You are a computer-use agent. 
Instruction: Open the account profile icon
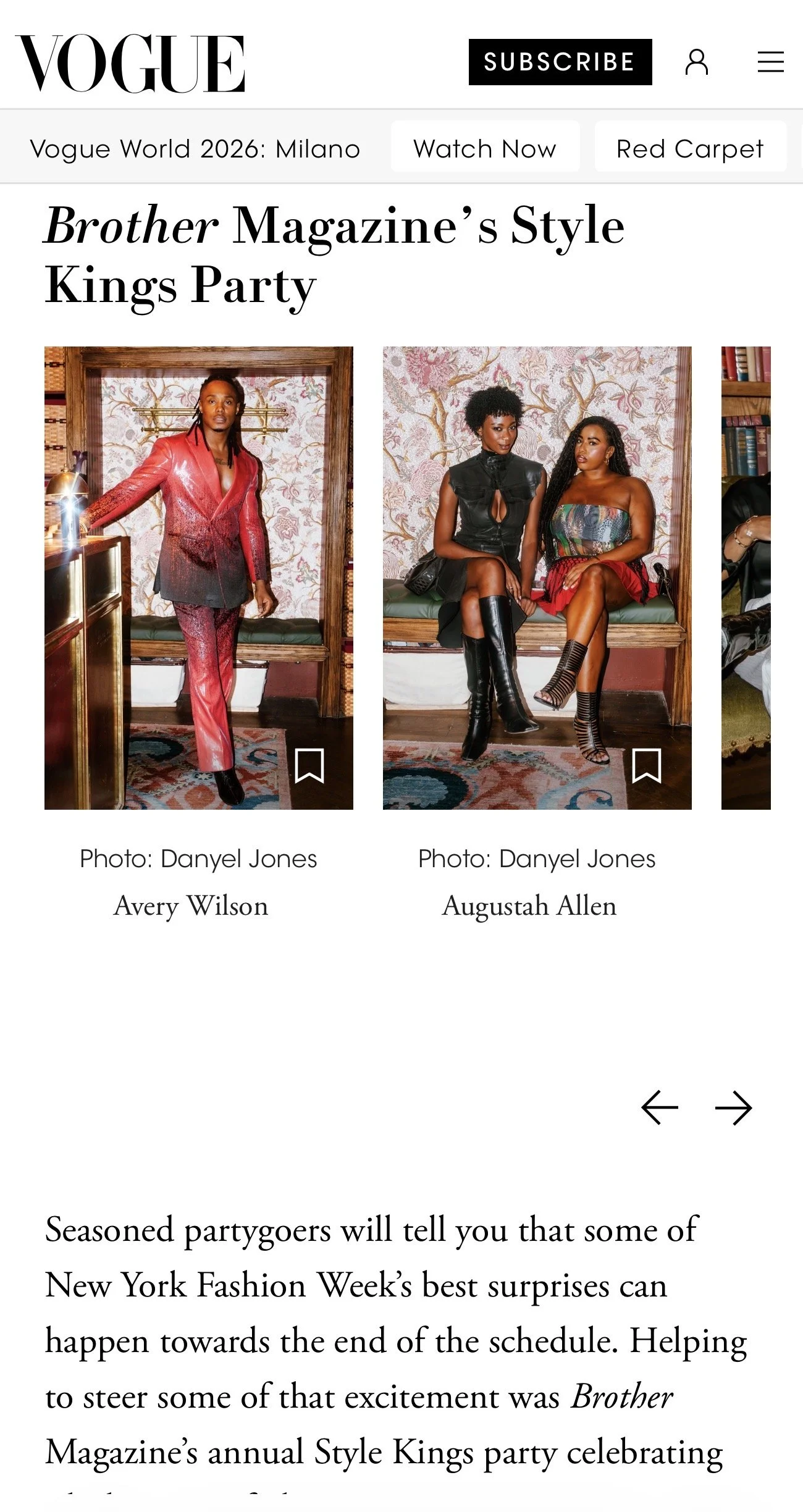click(697, 62)
